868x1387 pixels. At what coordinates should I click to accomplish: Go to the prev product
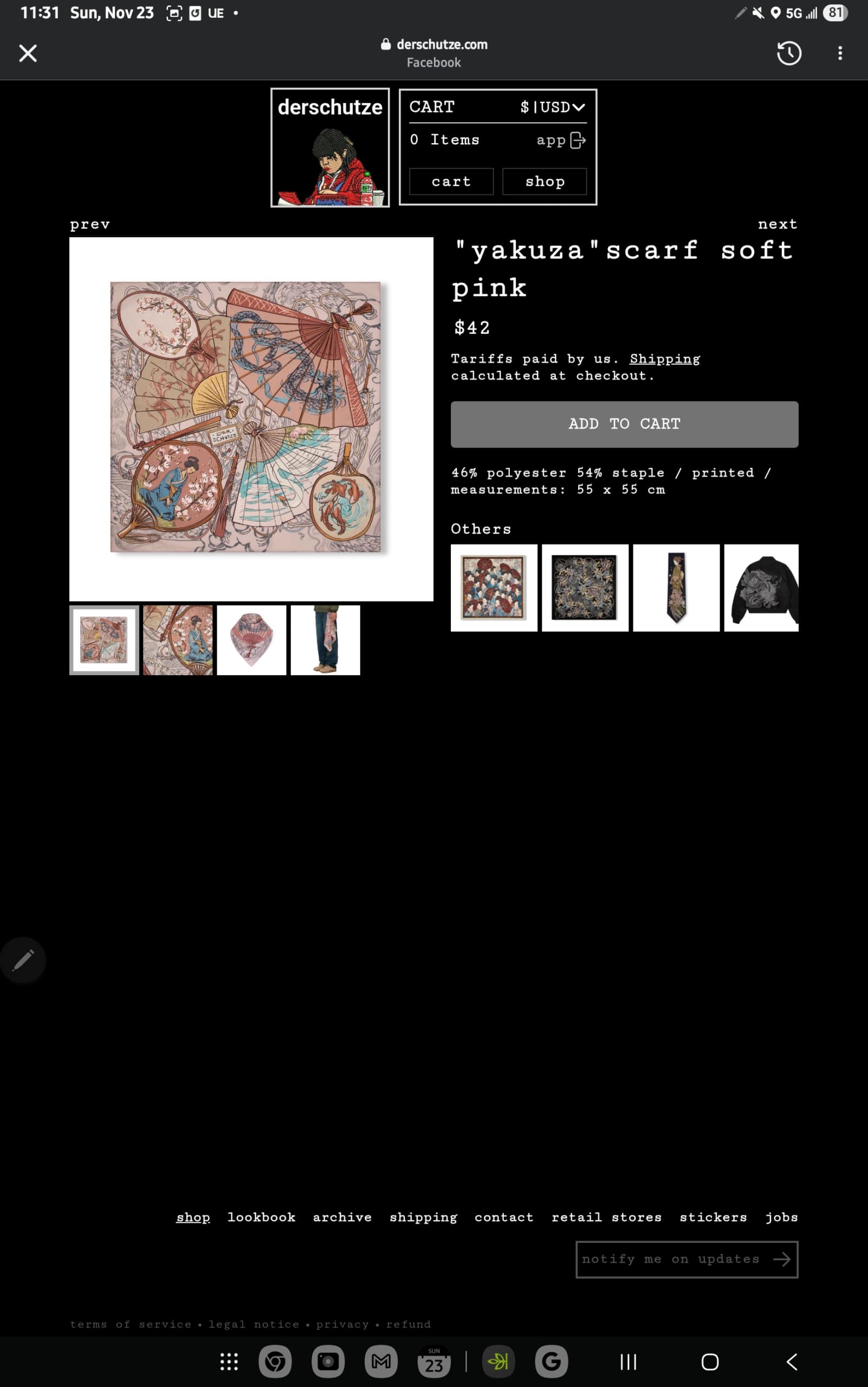[89, 224]
